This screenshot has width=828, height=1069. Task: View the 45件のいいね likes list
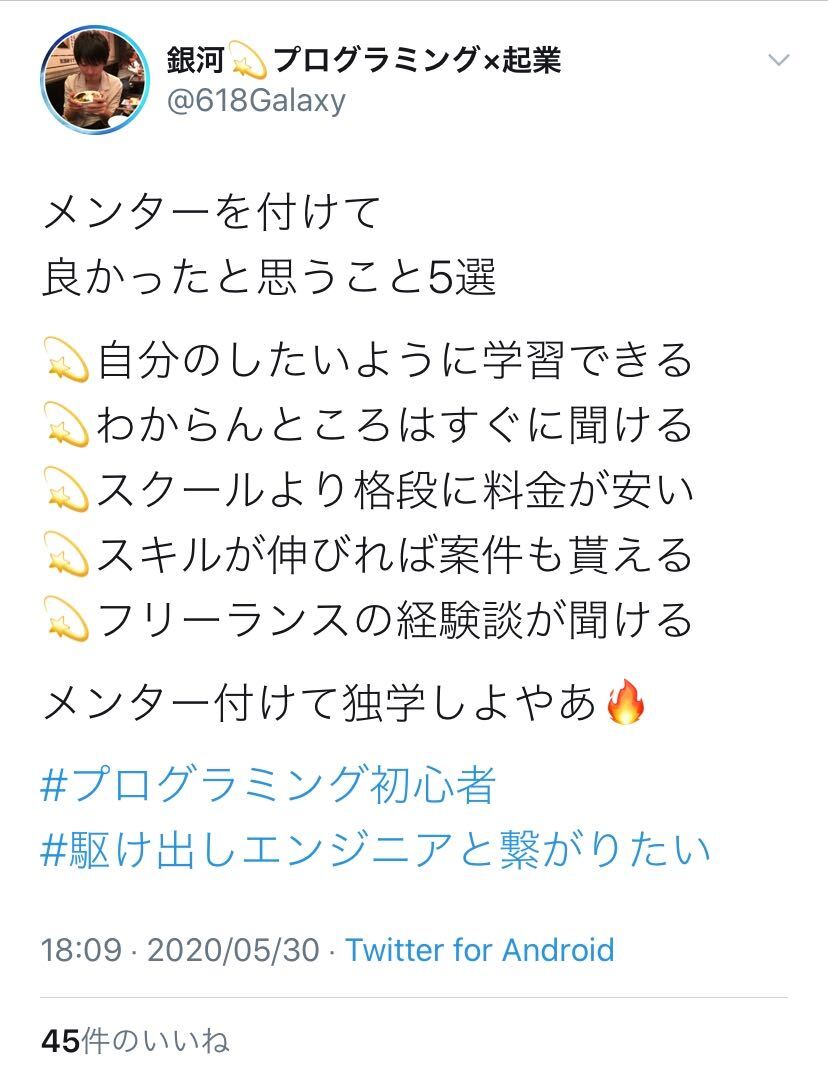click(135, 1040)
